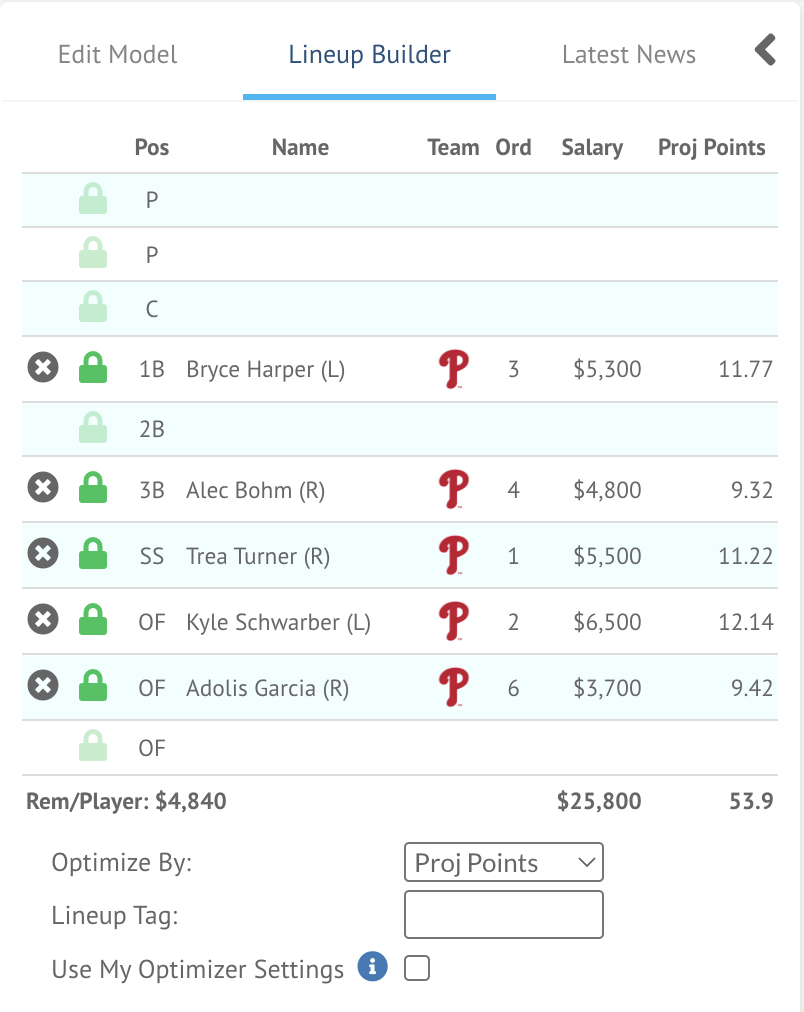Screen dimensions: 804x1012
Task: Toggle the lock for Adolis Garcia
Action: click(x=93, y=686)
